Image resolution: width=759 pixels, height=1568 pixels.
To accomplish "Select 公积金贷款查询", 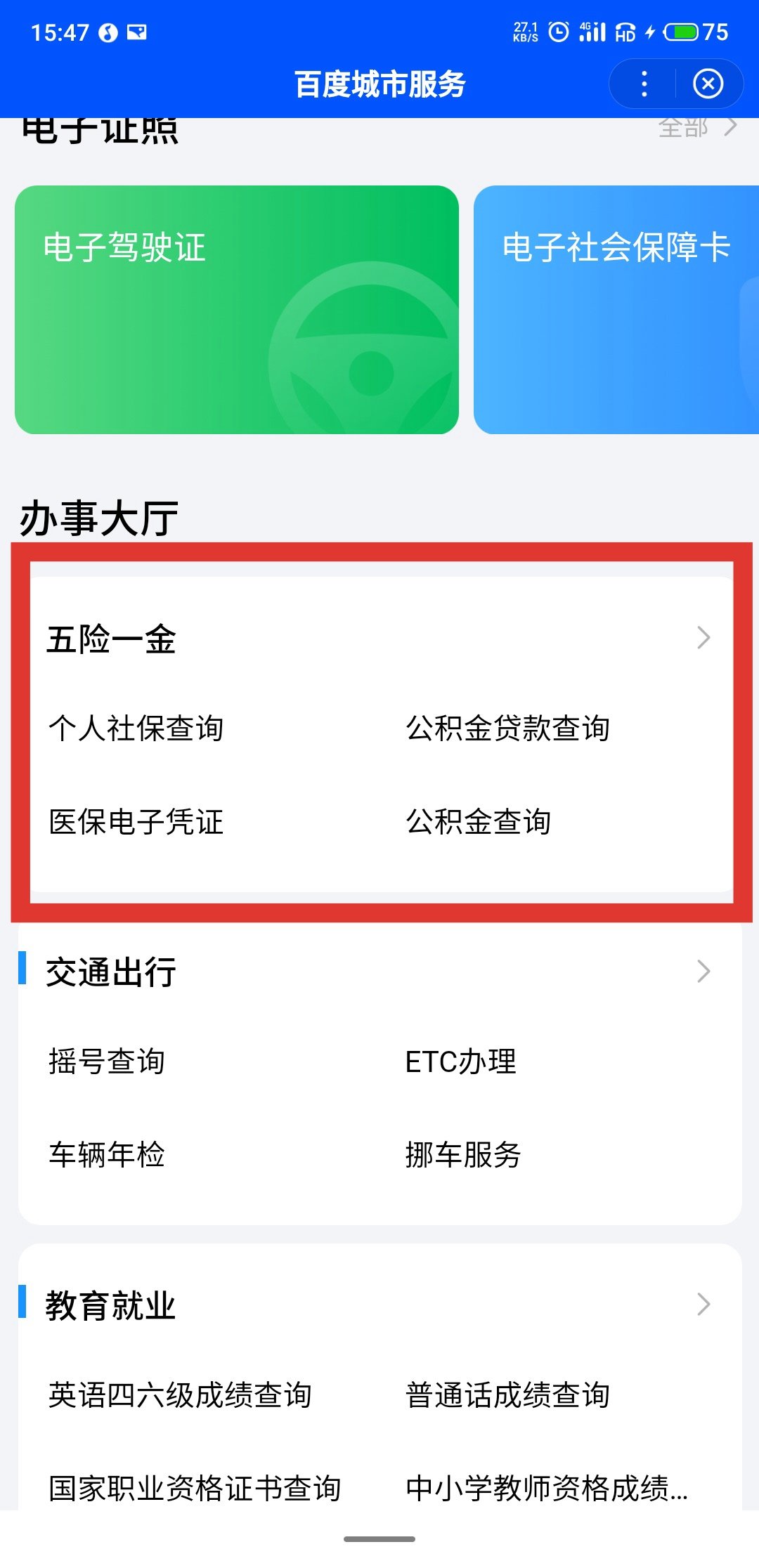I will [507, 728].
